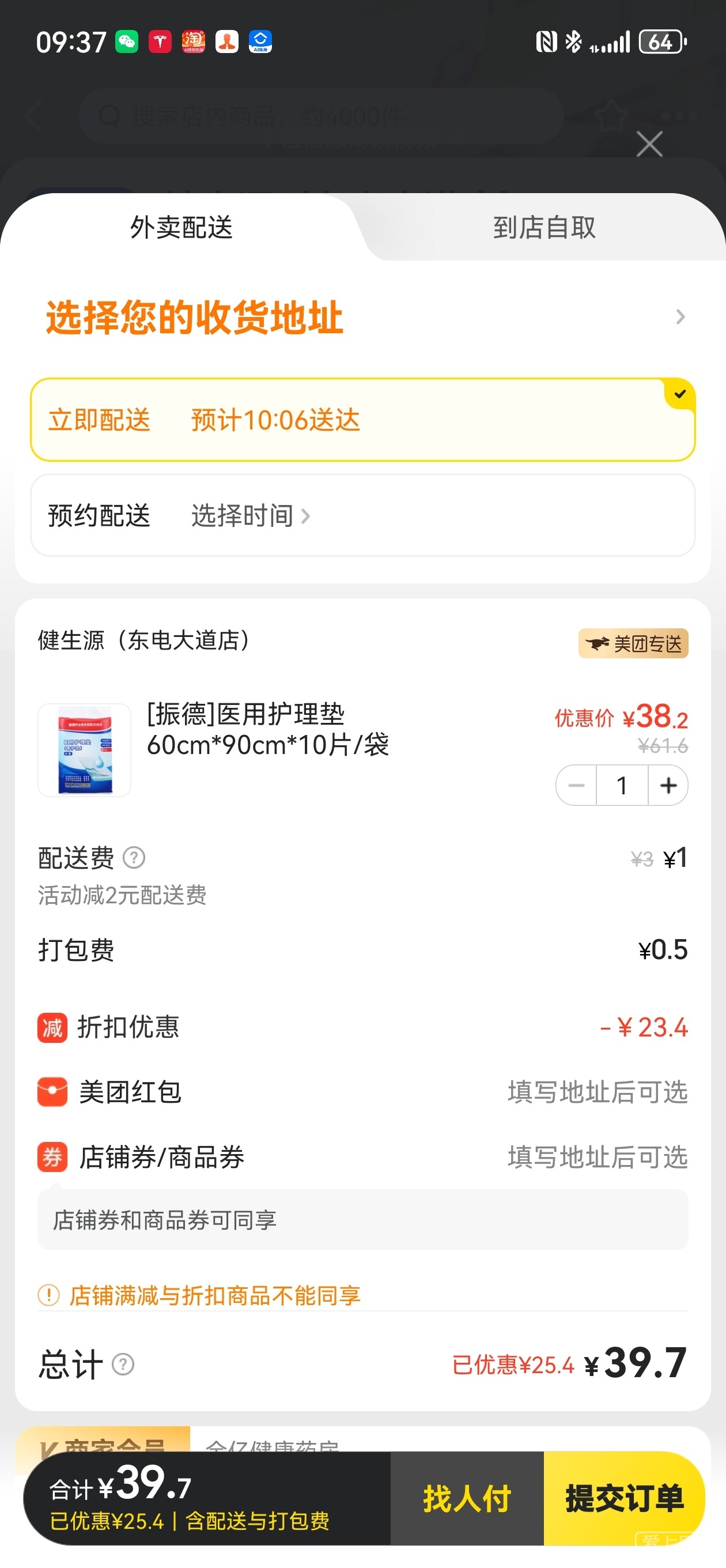726x1568 pixels.
Task: Open the 美团红包 red packet row
Action: 362,1092
